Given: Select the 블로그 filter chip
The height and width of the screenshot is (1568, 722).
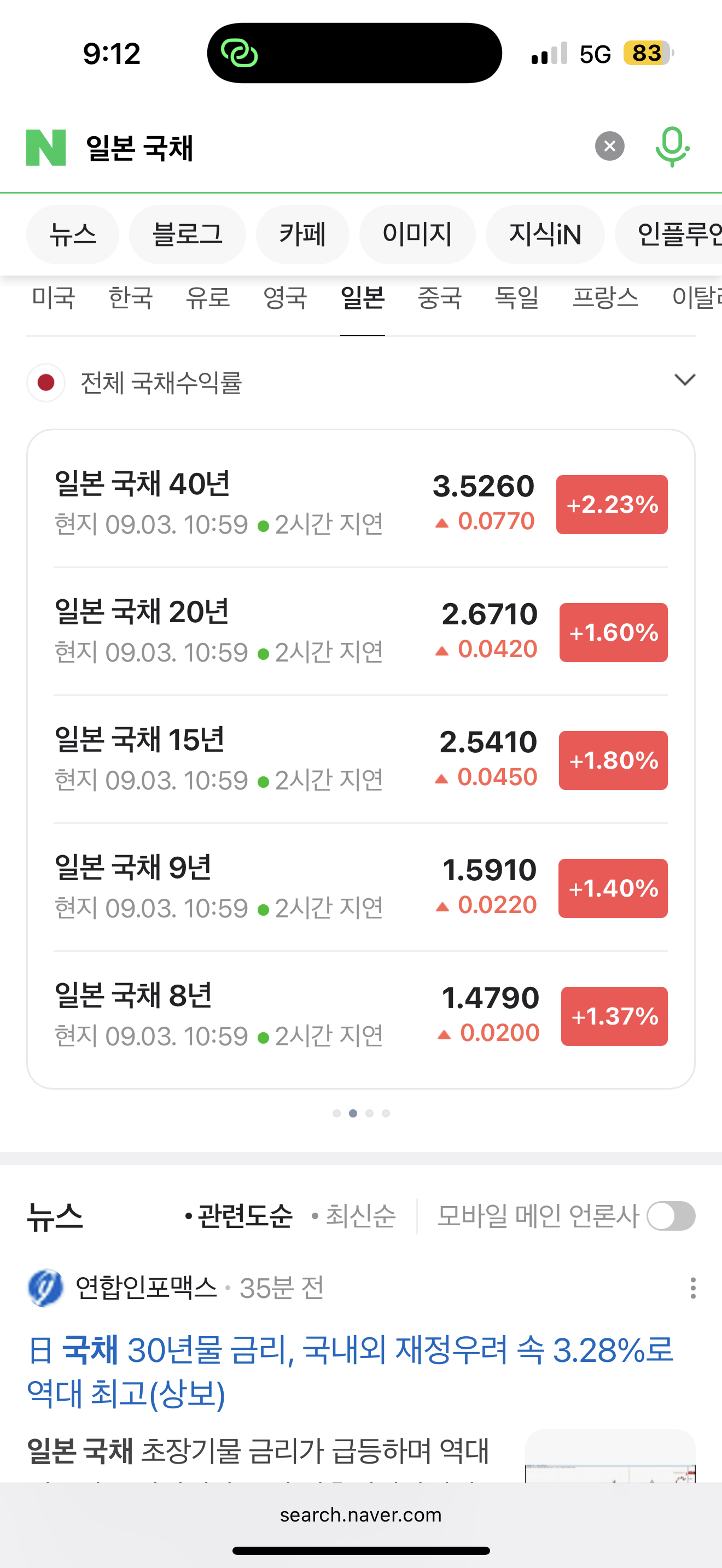Looking at the screenshot, I should (x=188, y=235).
